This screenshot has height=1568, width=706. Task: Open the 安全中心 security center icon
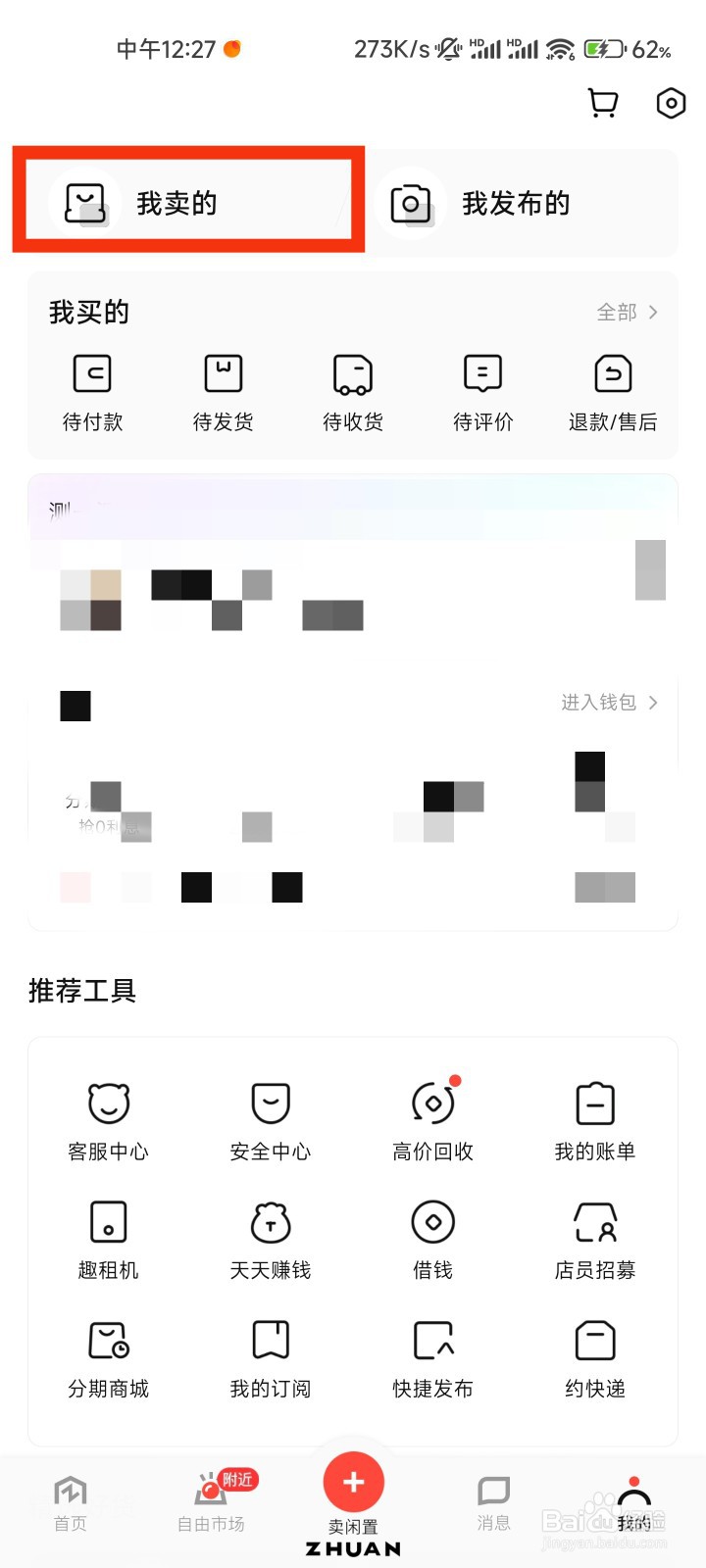coord(270,1117)
